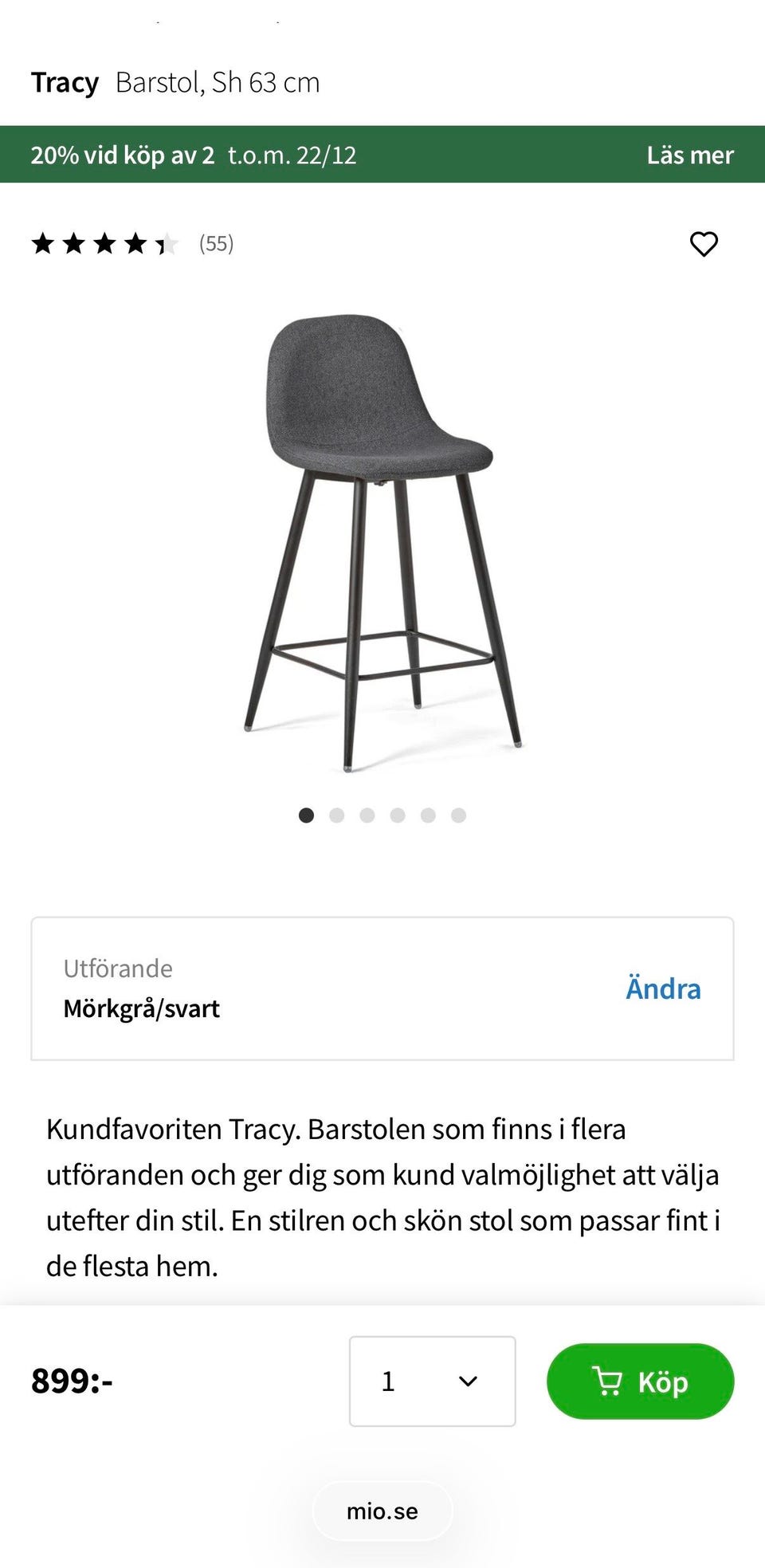Toggle the favorite heart icon
The image size is (765, 1568).
point(704,244)
